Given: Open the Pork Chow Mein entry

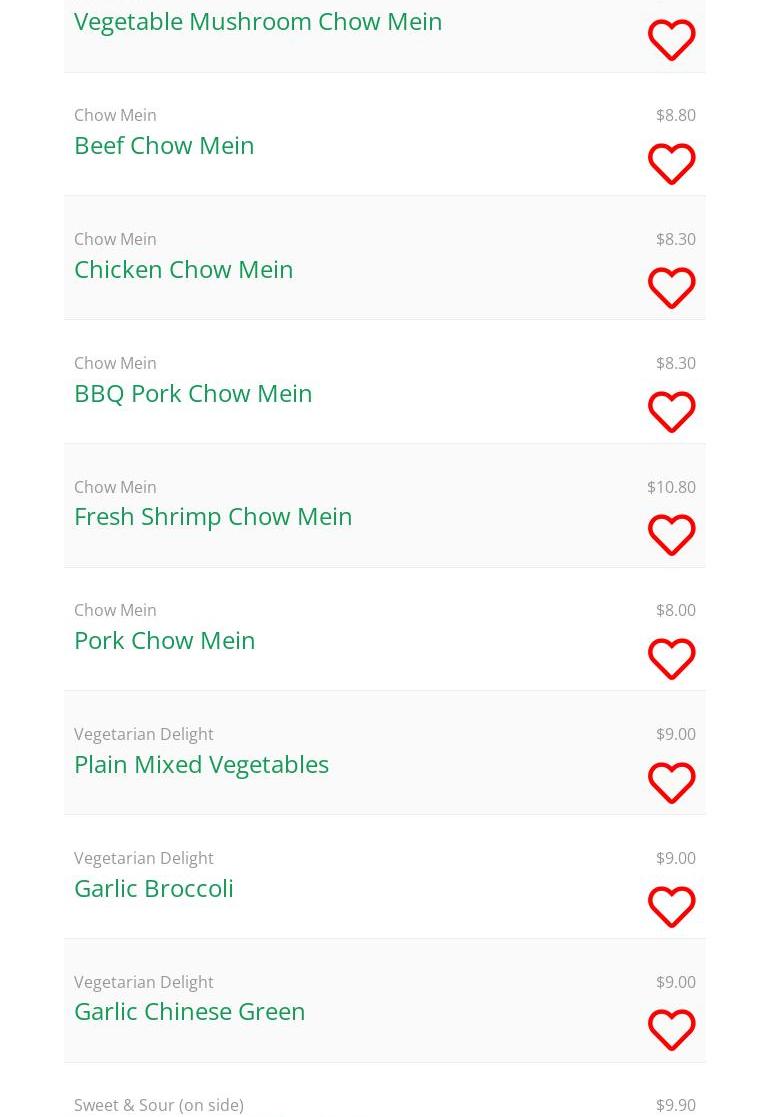Looking at the screenshot, I should point(165,640).
